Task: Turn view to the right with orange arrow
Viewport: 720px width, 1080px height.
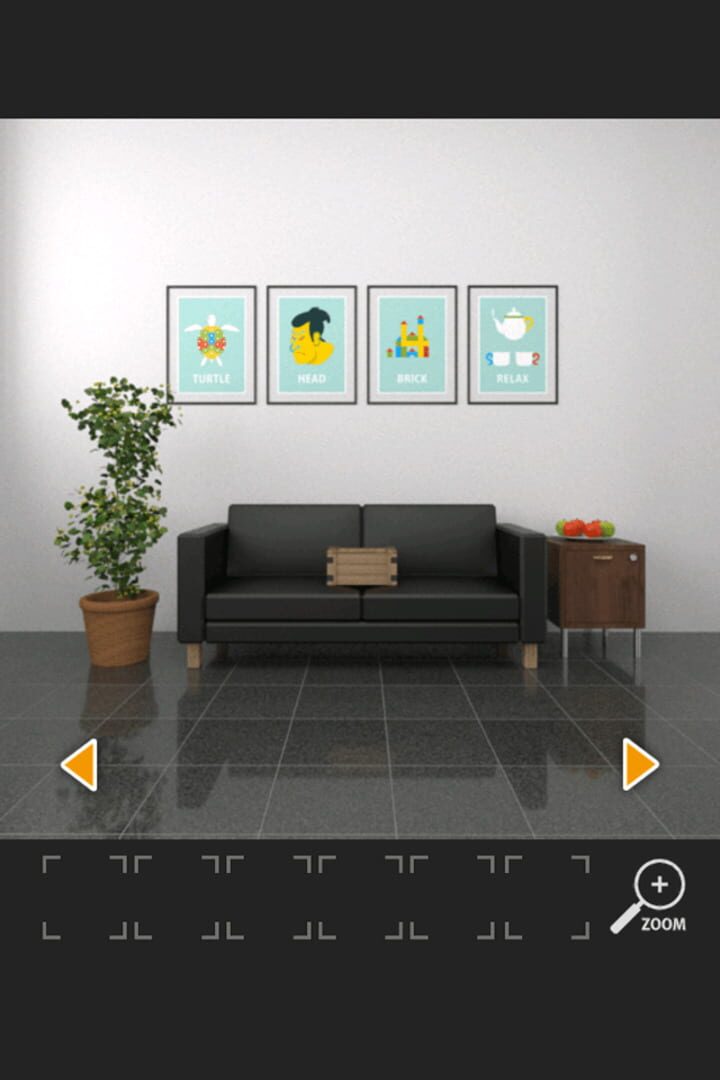Action: (x=640, y=765)
